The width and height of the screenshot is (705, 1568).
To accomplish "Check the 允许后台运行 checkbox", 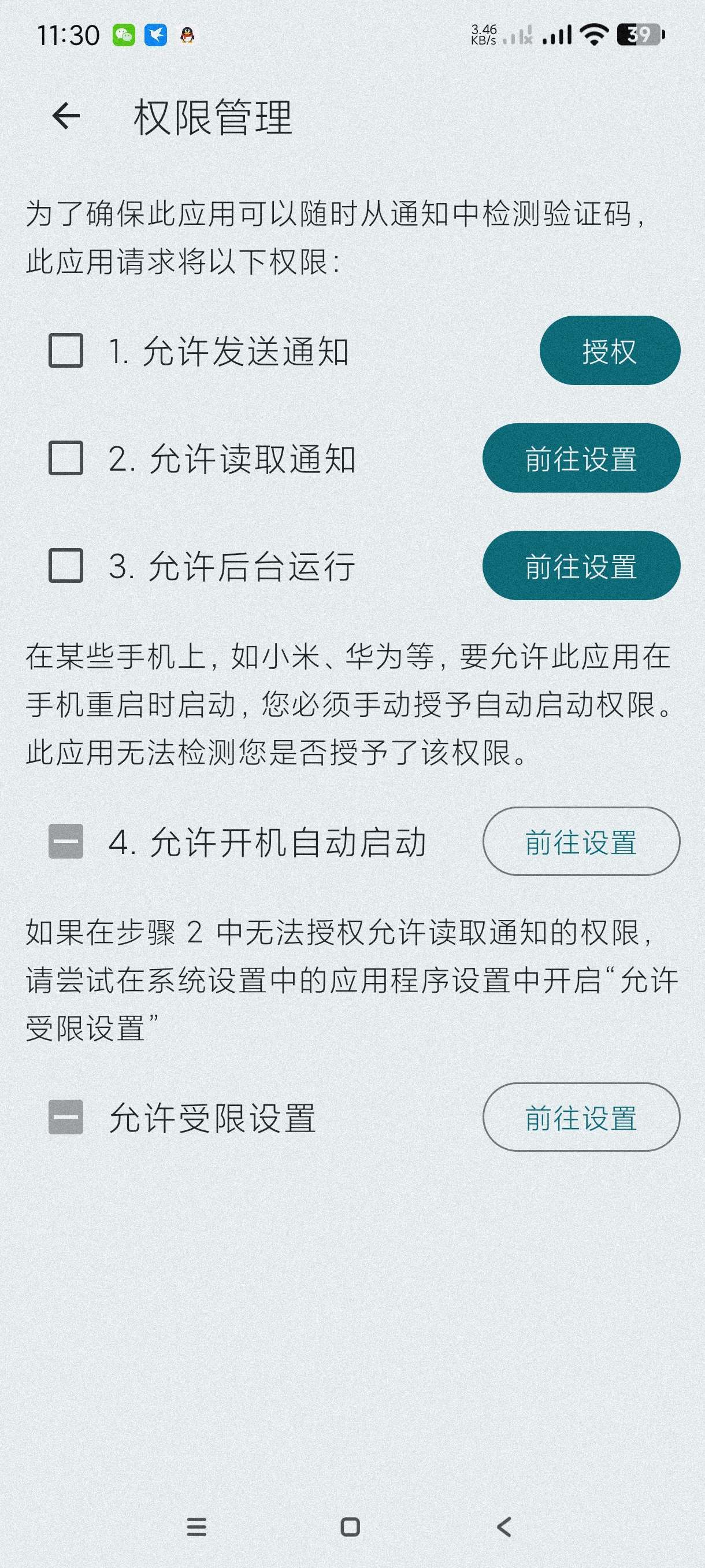I will (x=66, y=565).
